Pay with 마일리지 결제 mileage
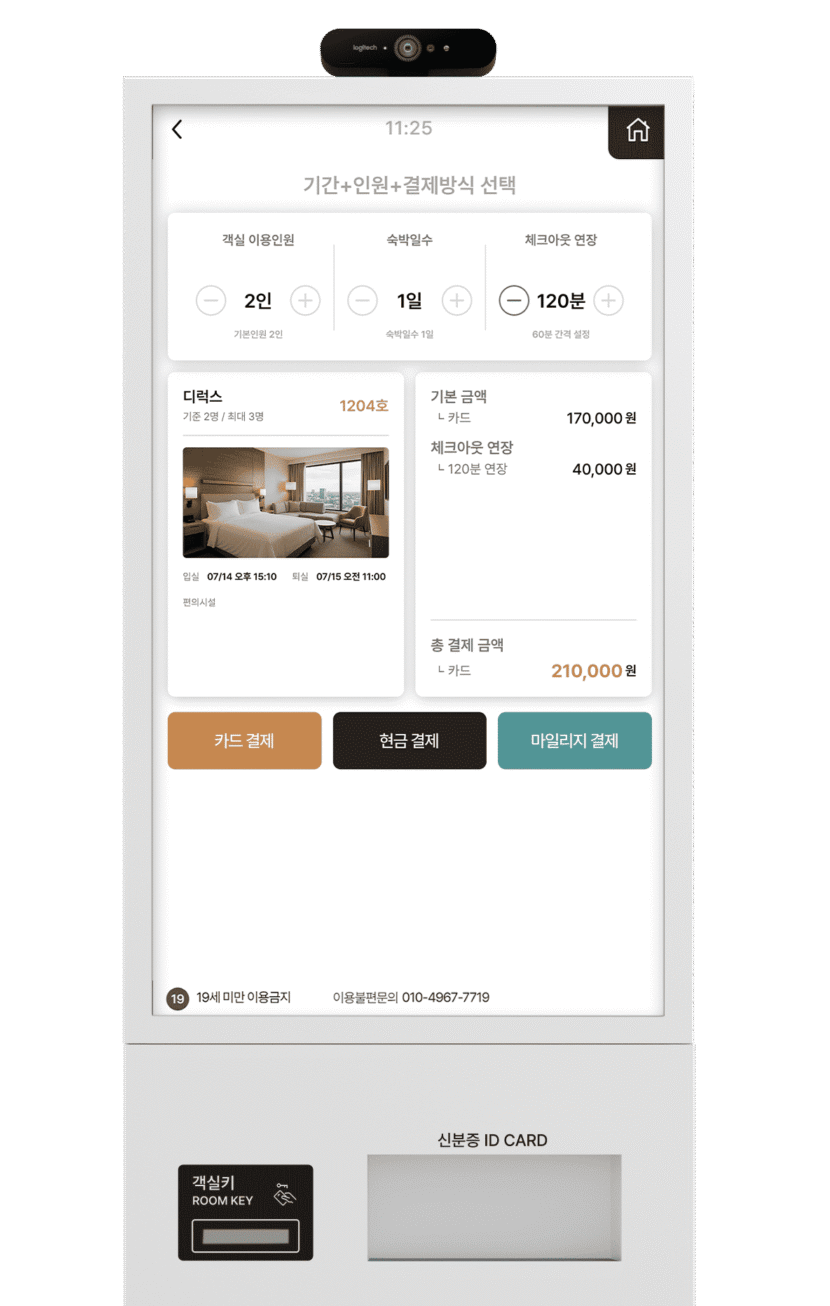This screenshot has height=1306, width=830. coord(574,741)
